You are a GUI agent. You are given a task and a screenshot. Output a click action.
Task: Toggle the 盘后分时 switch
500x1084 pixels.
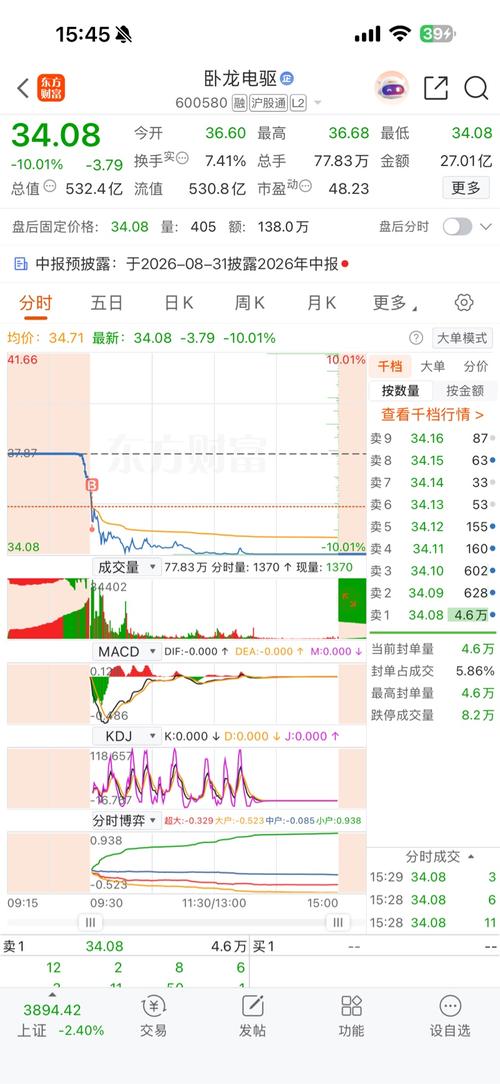click(457, 227)
